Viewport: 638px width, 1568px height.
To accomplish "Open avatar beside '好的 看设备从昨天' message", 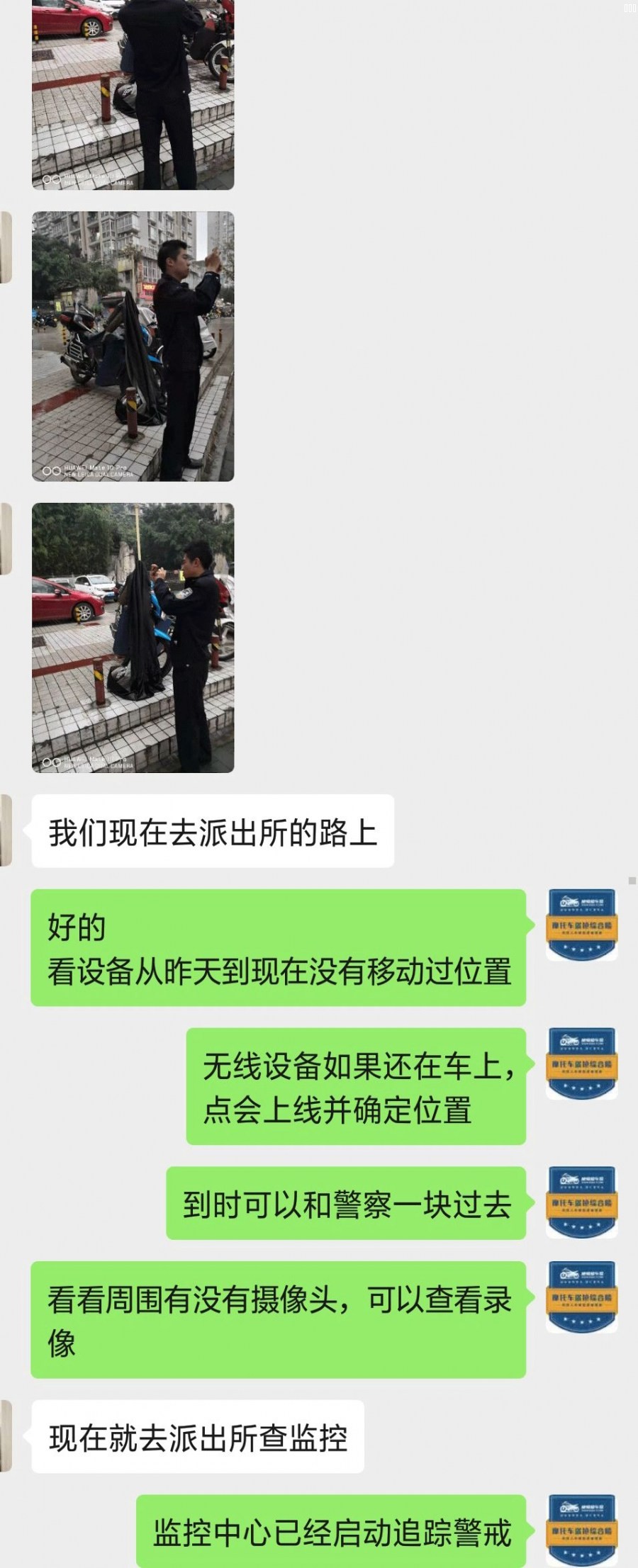I will [x=581, y=925].
